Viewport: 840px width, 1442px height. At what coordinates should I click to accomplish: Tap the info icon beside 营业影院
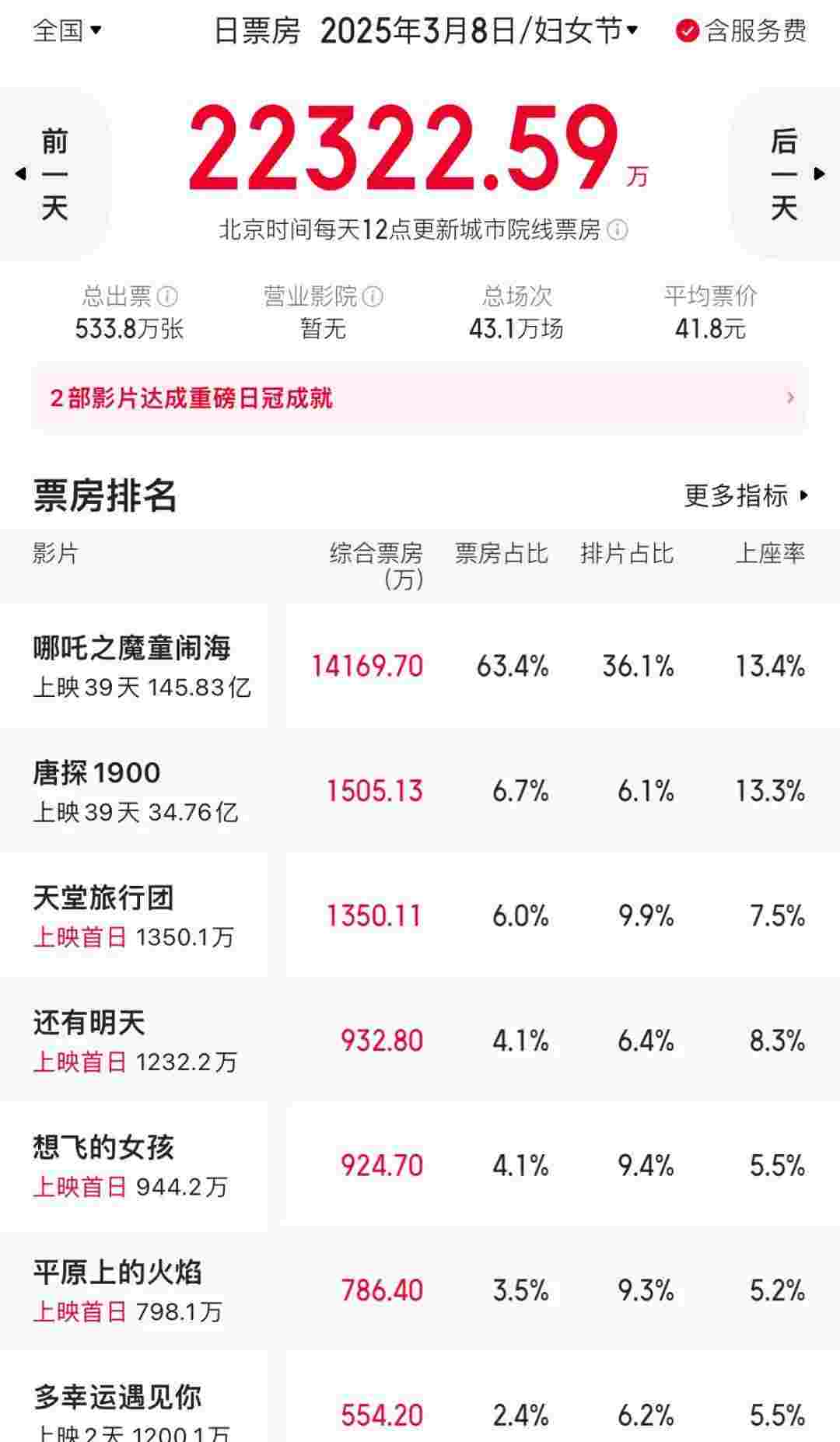(x=373, y=296)
